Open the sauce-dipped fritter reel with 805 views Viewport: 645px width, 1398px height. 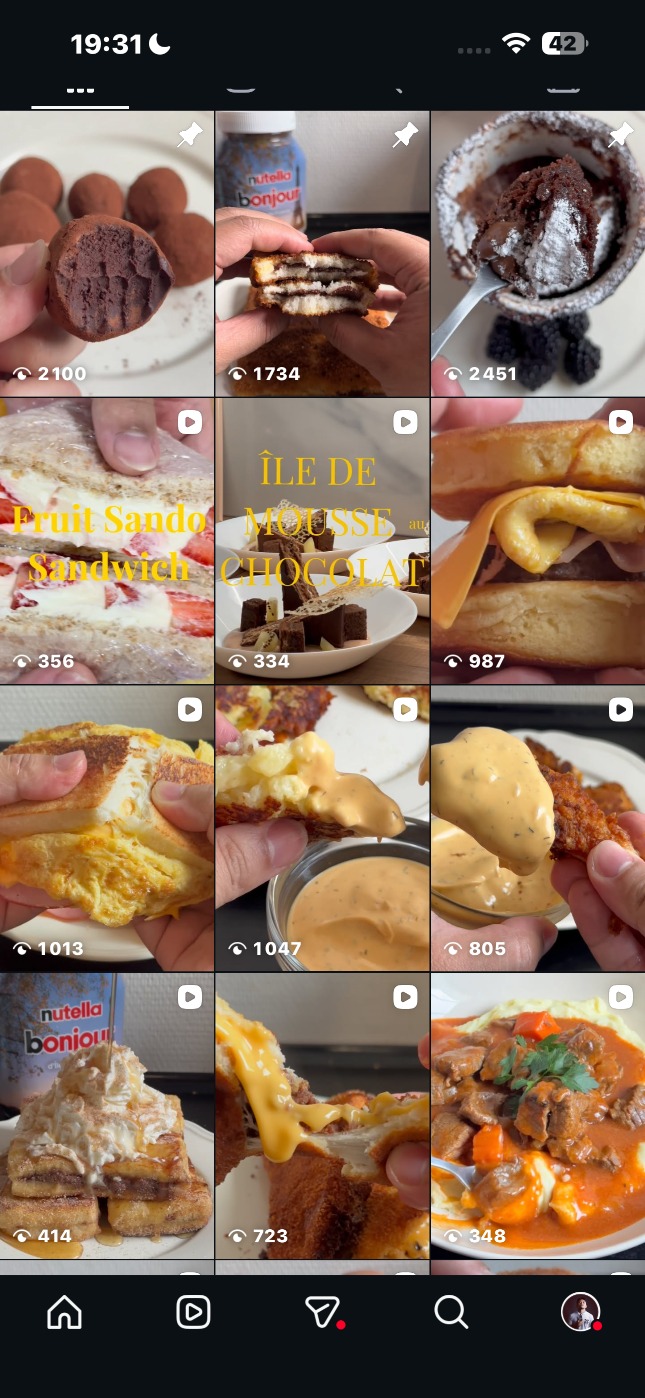tap(538, 828)
